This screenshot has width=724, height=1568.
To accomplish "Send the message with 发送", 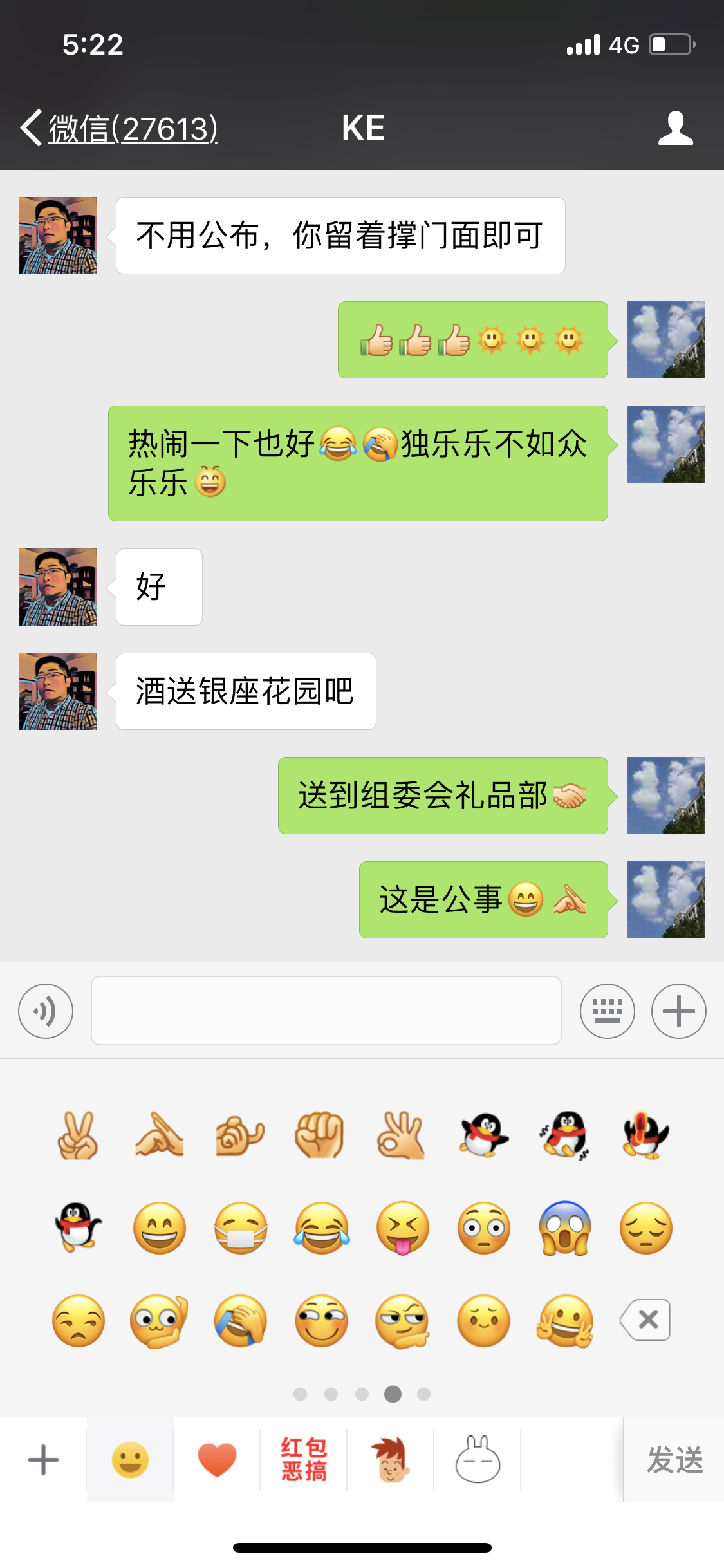I will (674, 1460).
